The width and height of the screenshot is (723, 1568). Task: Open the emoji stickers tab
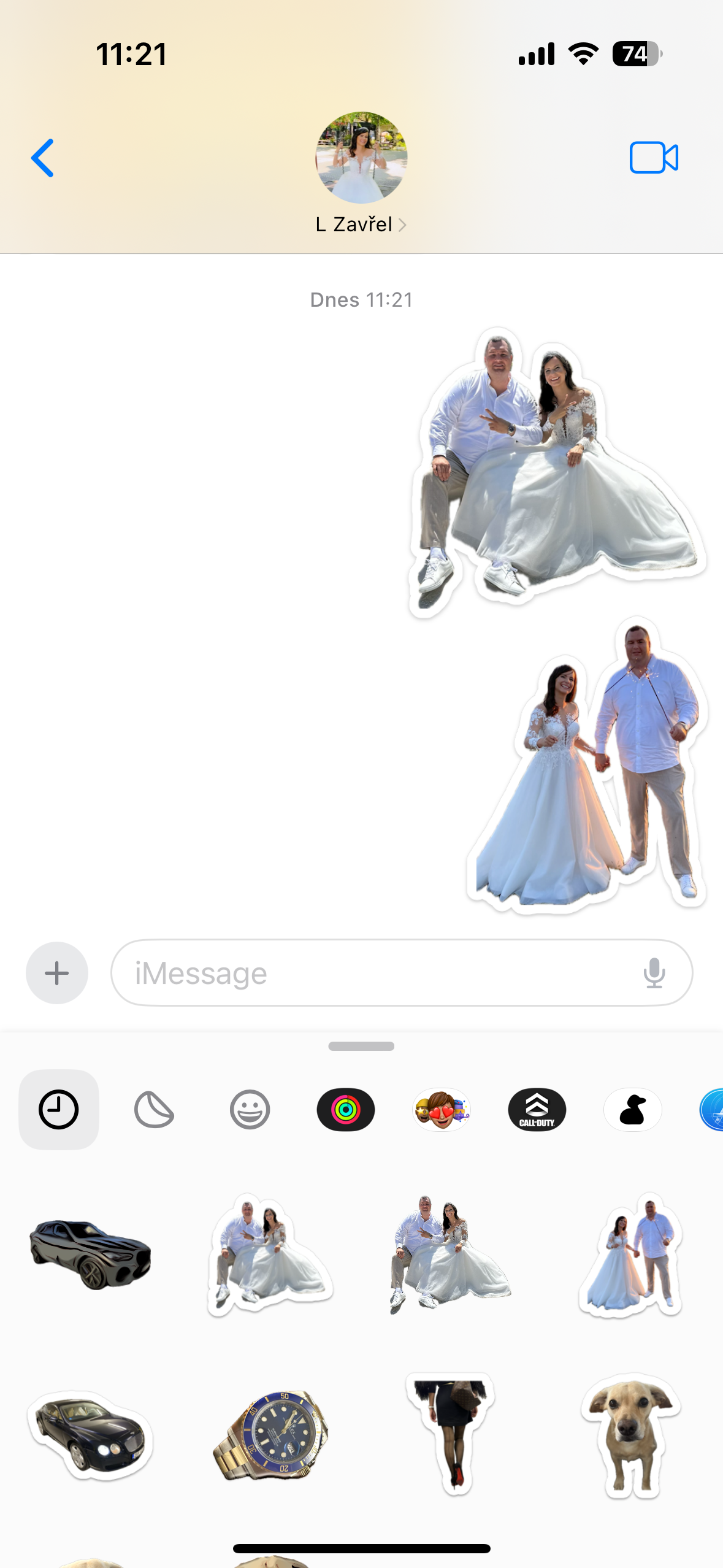tap(250, 1109)
